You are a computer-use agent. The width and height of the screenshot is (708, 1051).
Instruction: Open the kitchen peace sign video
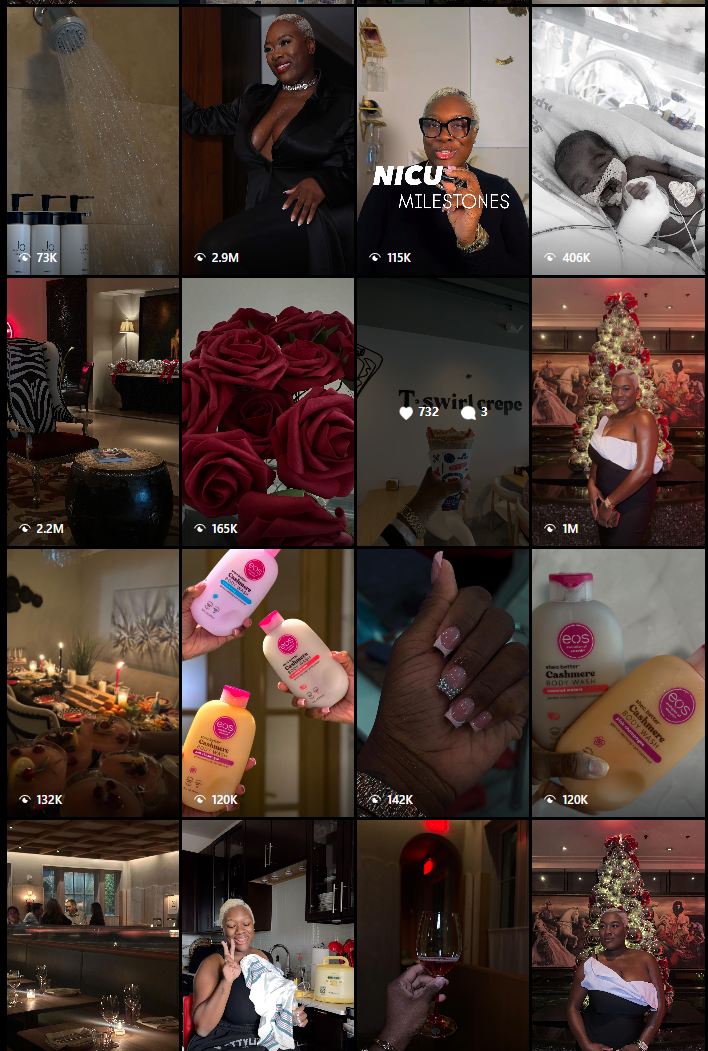(x=267, y=935)
